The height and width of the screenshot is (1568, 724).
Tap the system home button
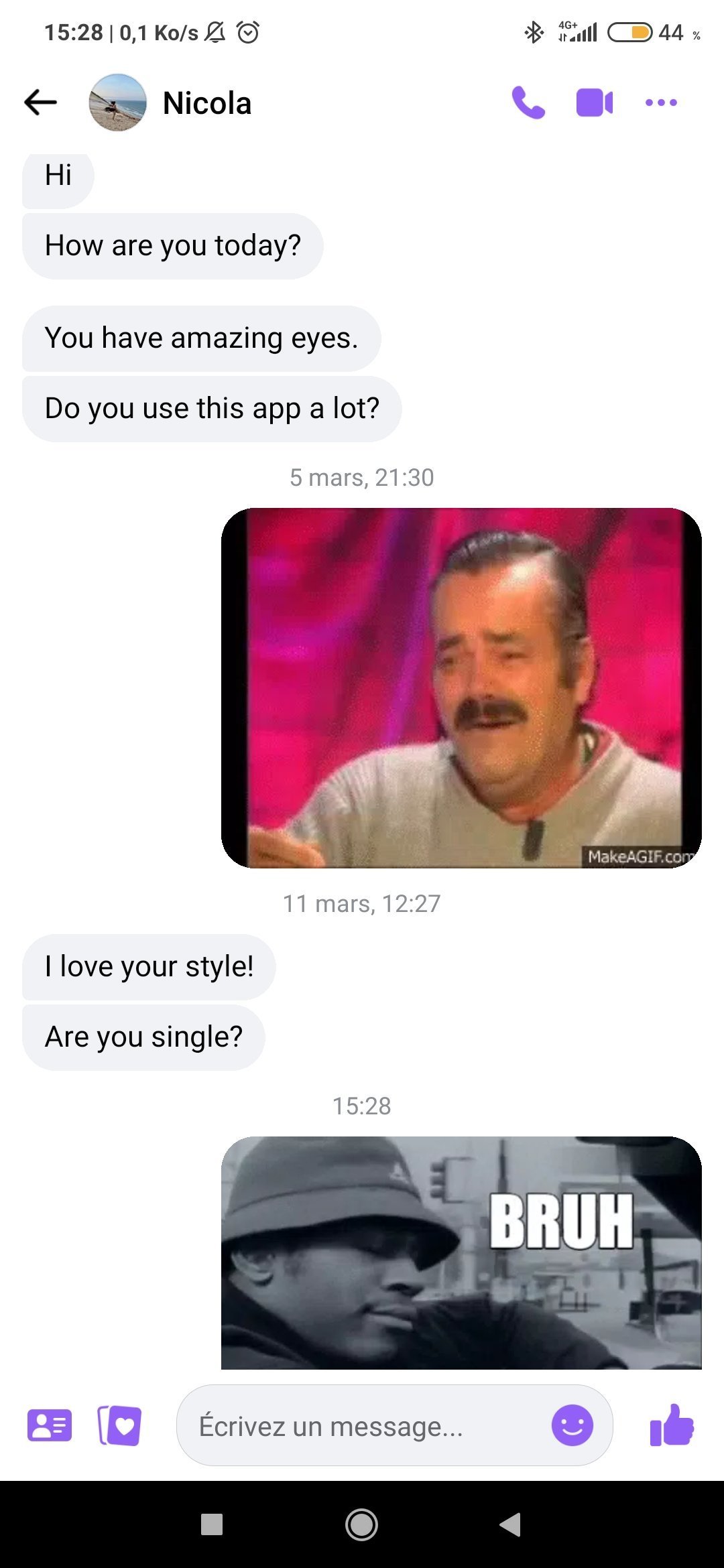(x=361, y=1524)
